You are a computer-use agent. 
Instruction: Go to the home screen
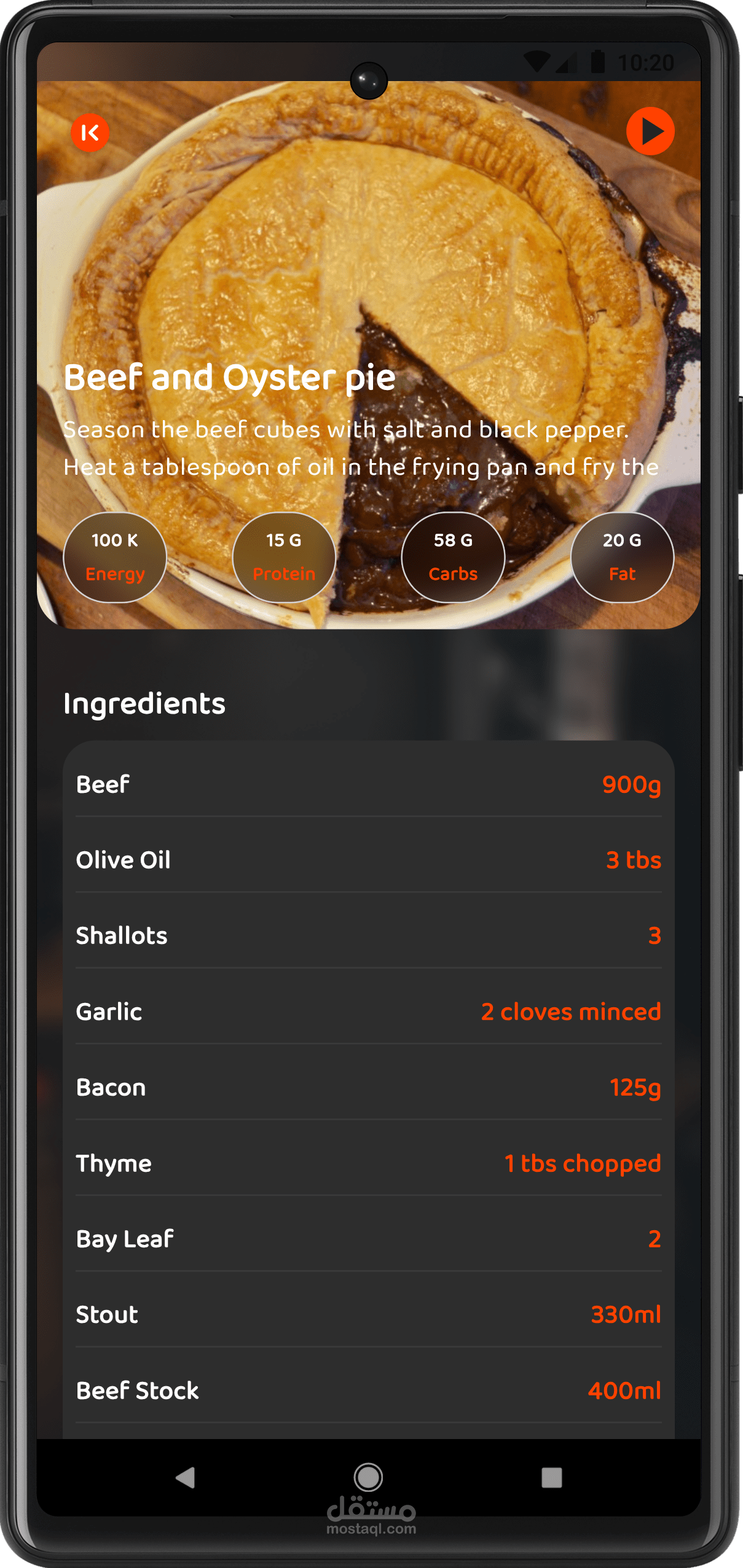point(368,1477)
